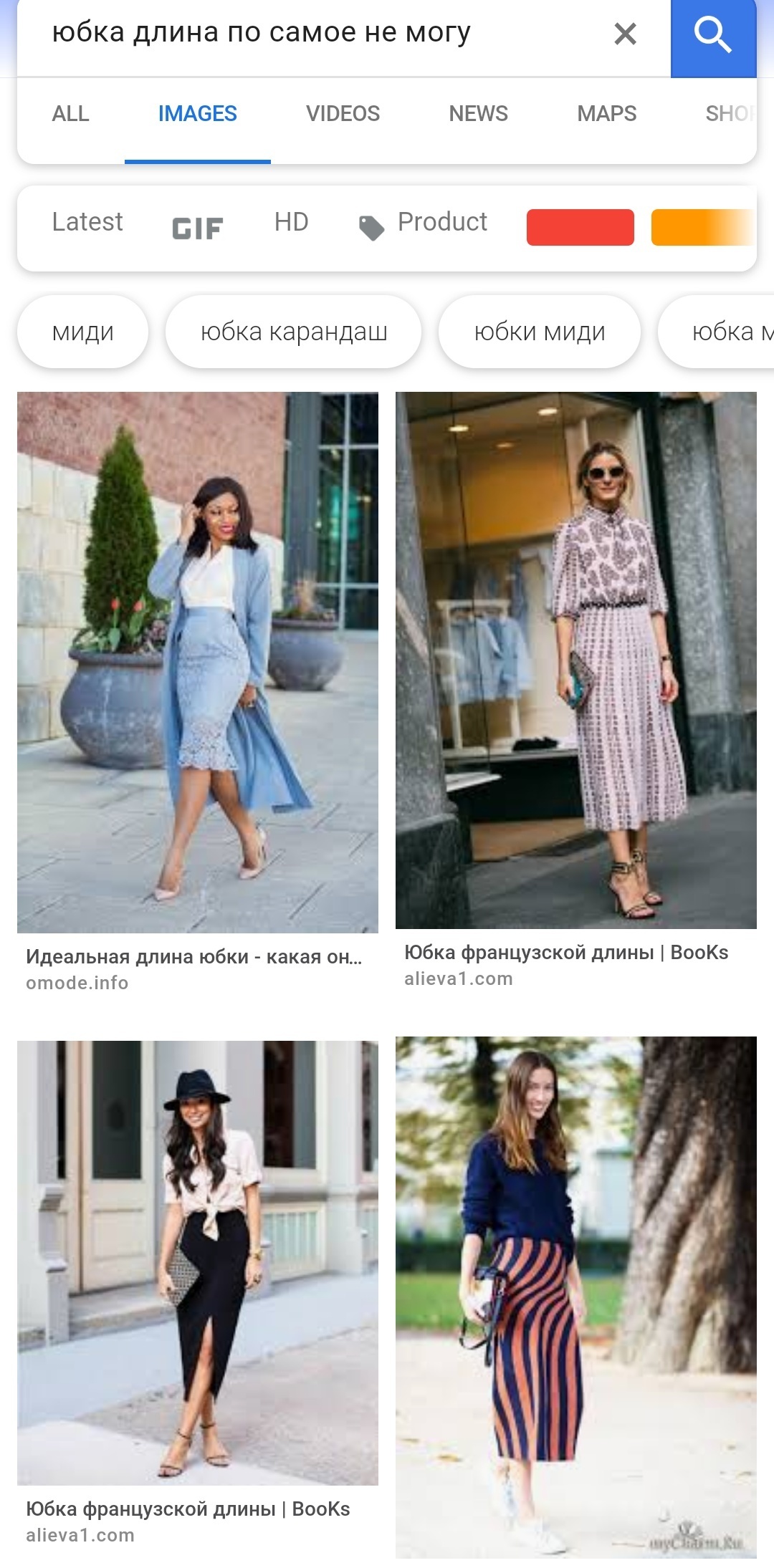Apply the GIF filter
774x1568 pixels.
tap(198, 229)
